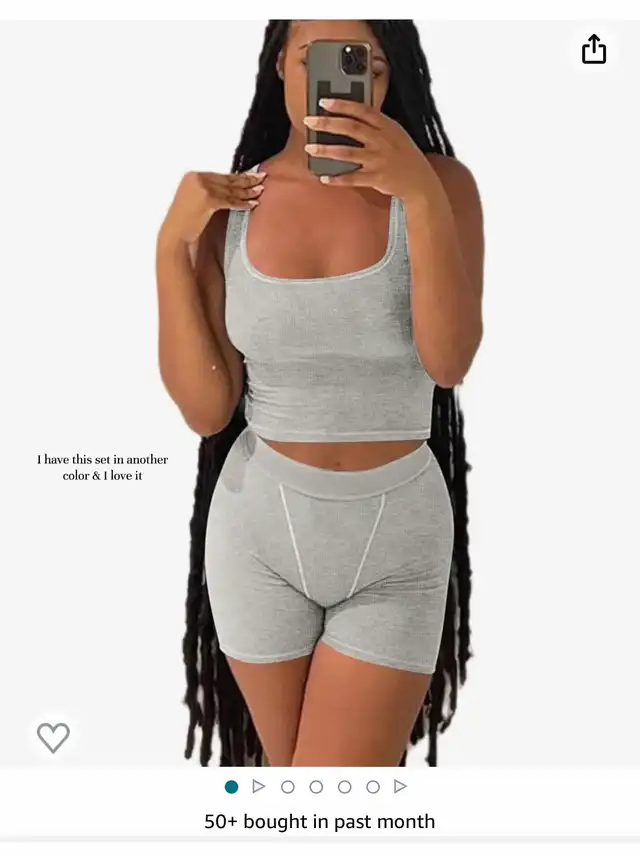Add this item to your wish list
The image size is (640, 855).
[53, 737]
